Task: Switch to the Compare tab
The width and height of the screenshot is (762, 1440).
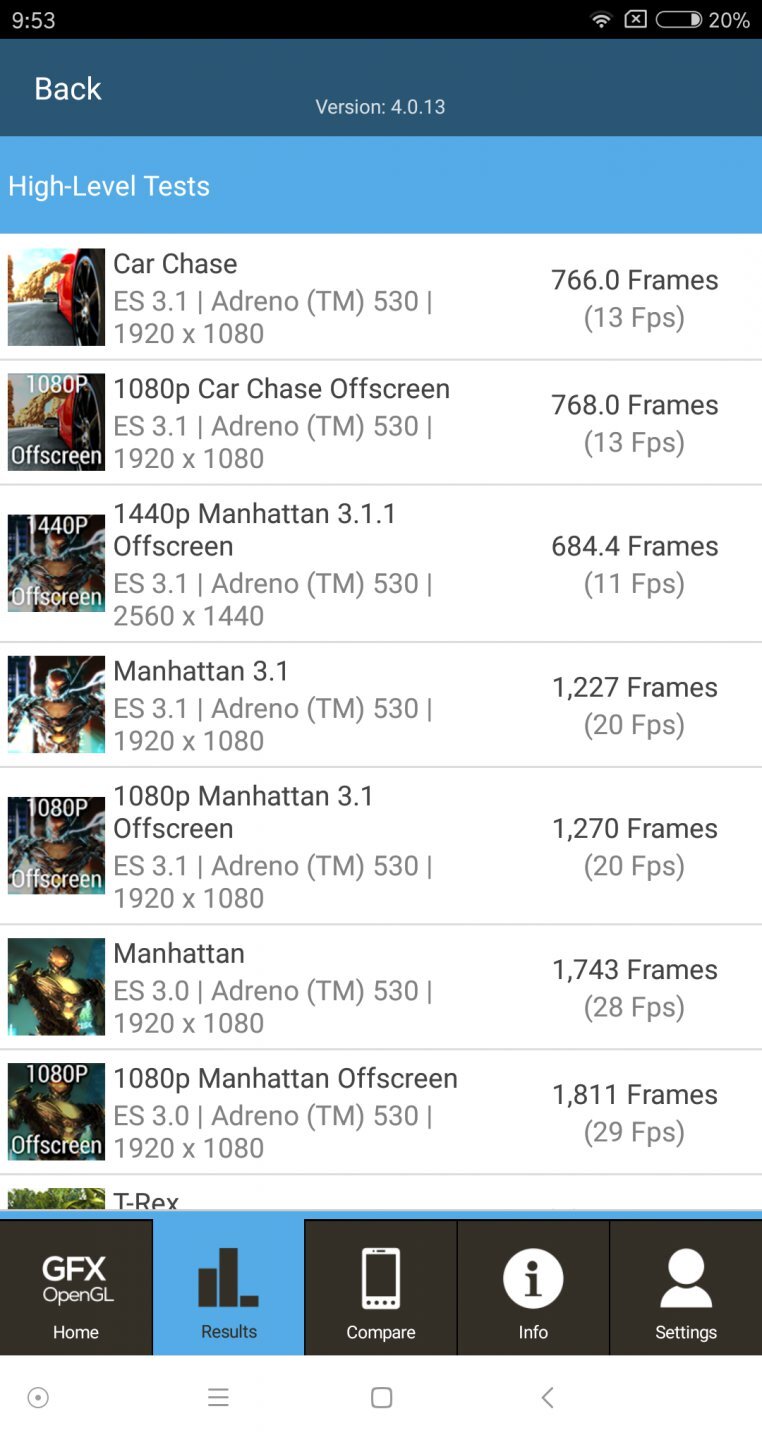Action: pos(381,1288)
